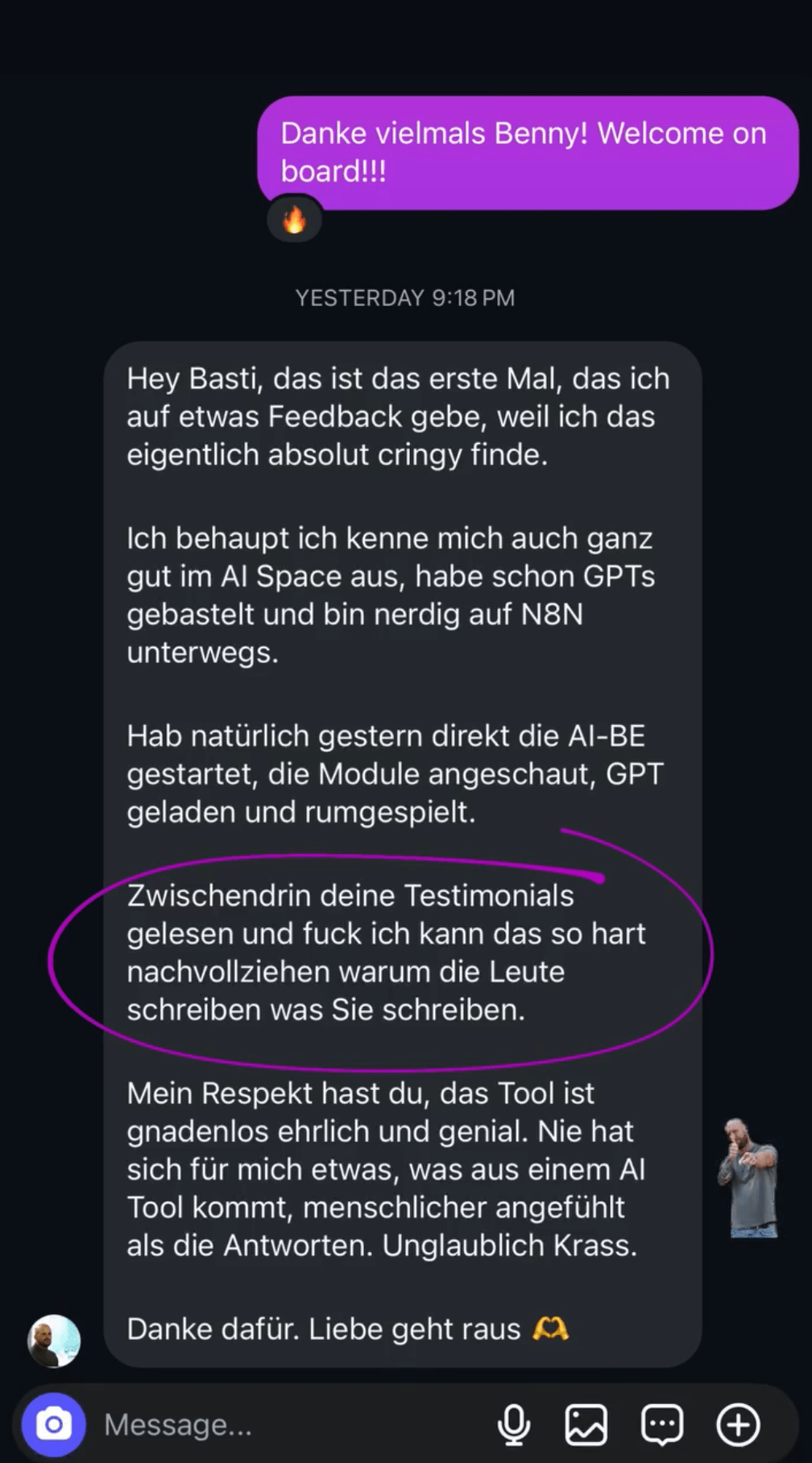
Task: Open the photo gallery picker
Action: pyautogui.click(x=586, y=1424)
